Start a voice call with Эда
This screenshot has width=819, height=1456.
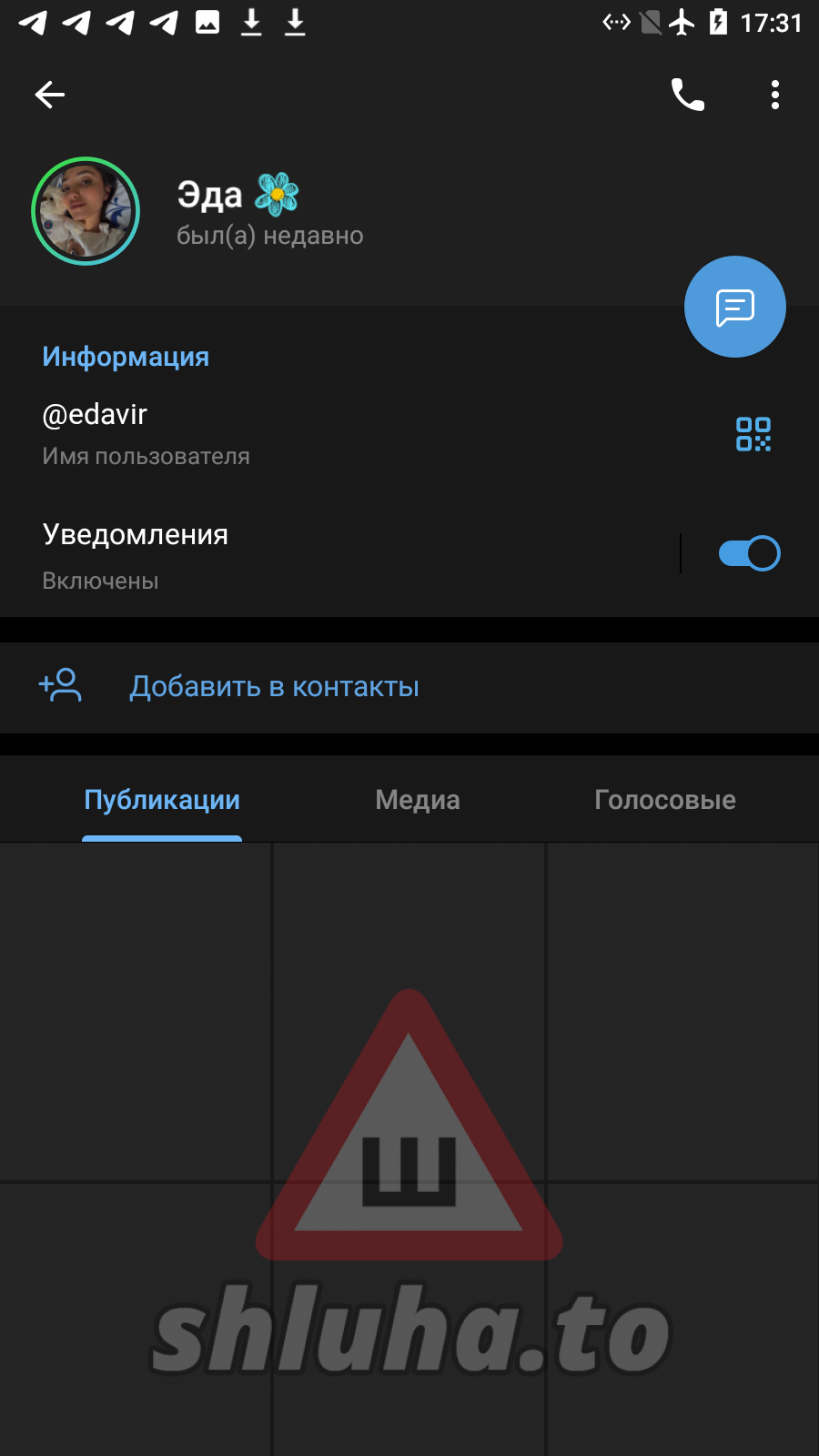687,95
